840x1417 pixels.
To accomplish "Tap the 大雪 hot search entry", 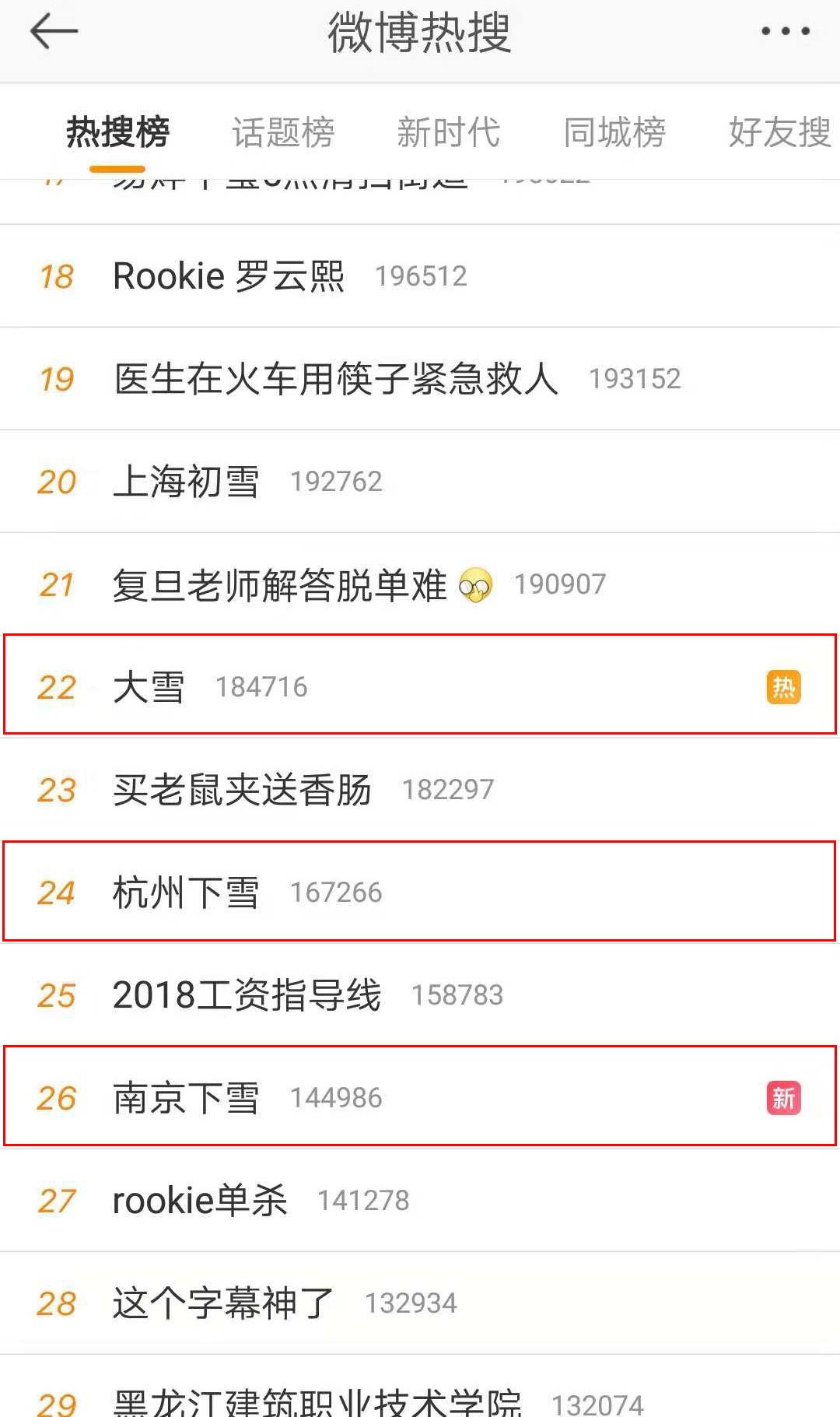I will 149,687.
